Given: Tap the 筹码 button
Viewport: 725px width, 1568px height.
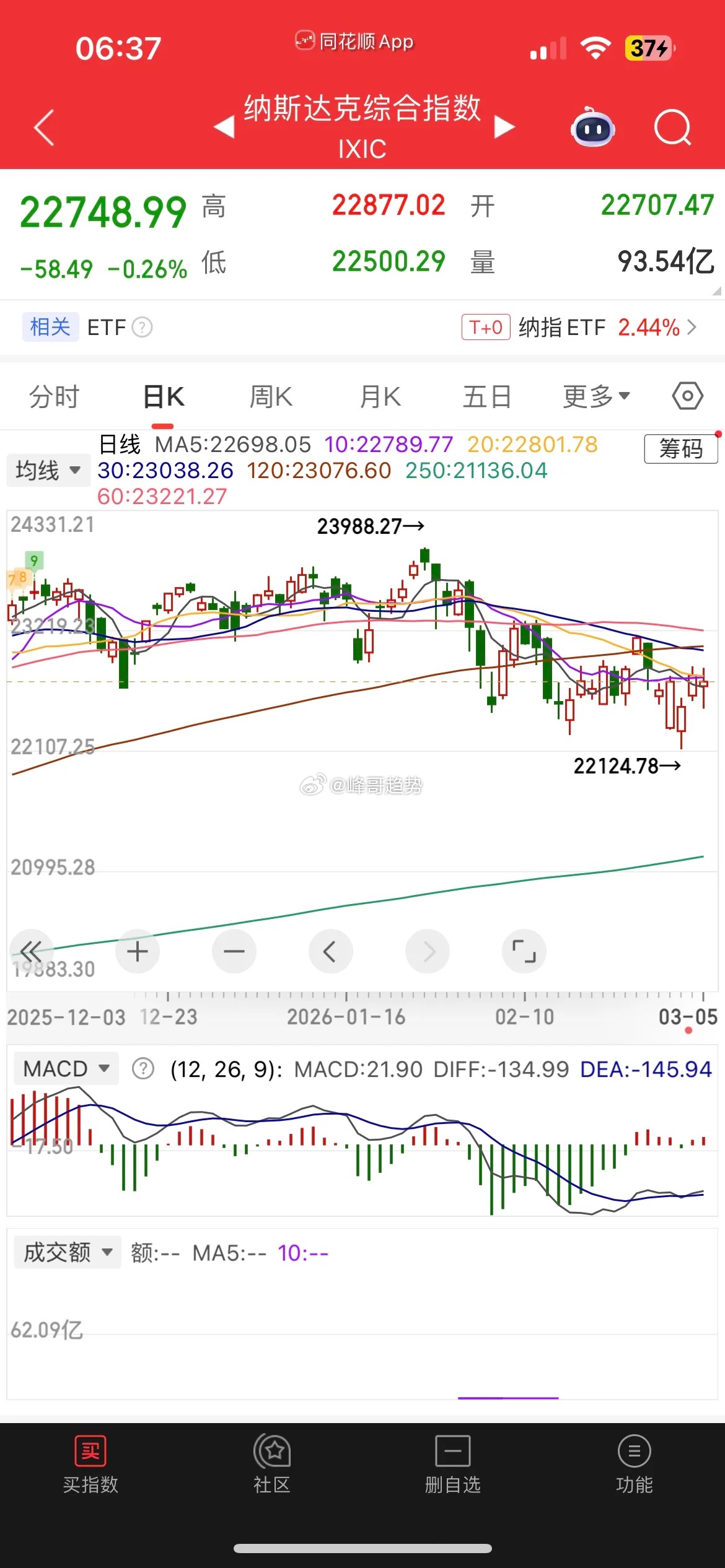Looking at the screenshot, I should (681, 448).
